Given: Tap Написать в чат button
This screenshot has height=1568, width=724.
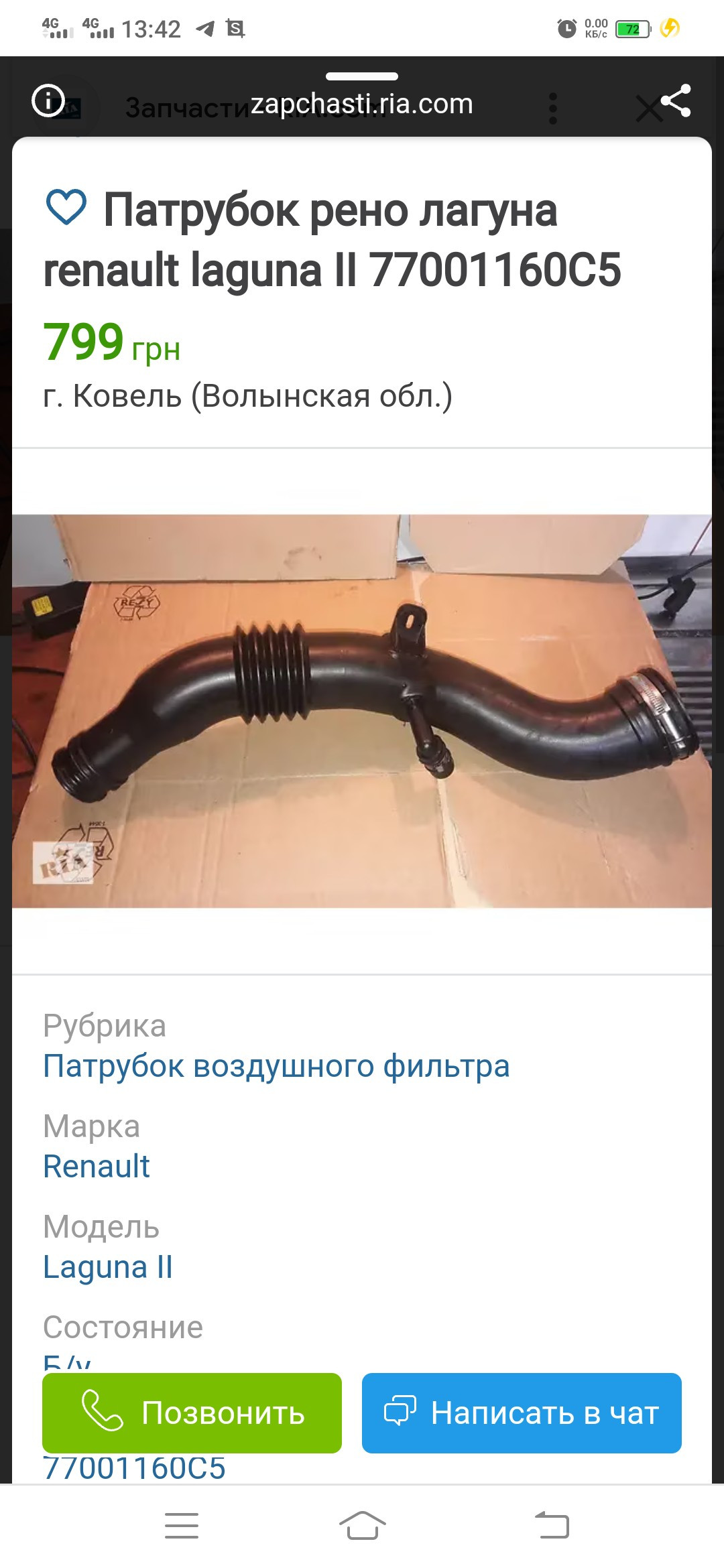Looking at the screenshot, I should [x=522, y=1413].
